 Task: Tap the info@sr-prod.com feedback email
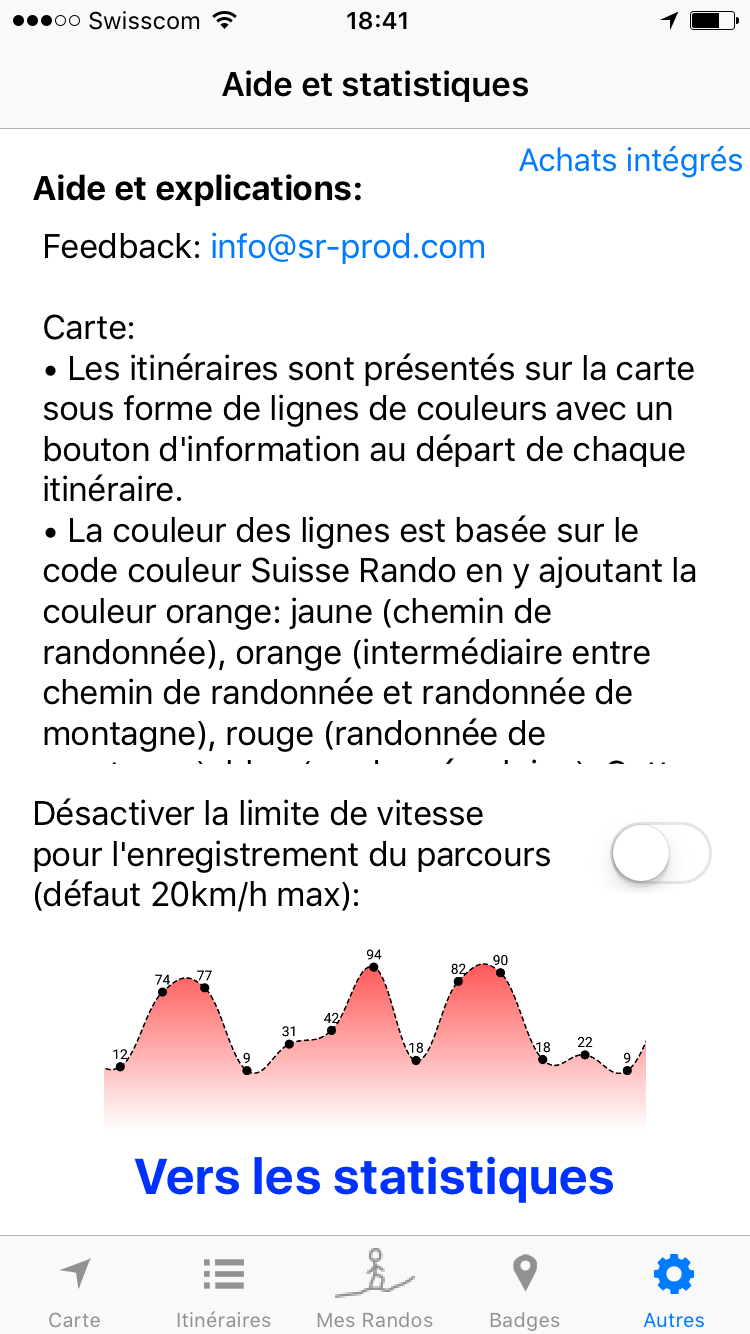pos(348,247)
